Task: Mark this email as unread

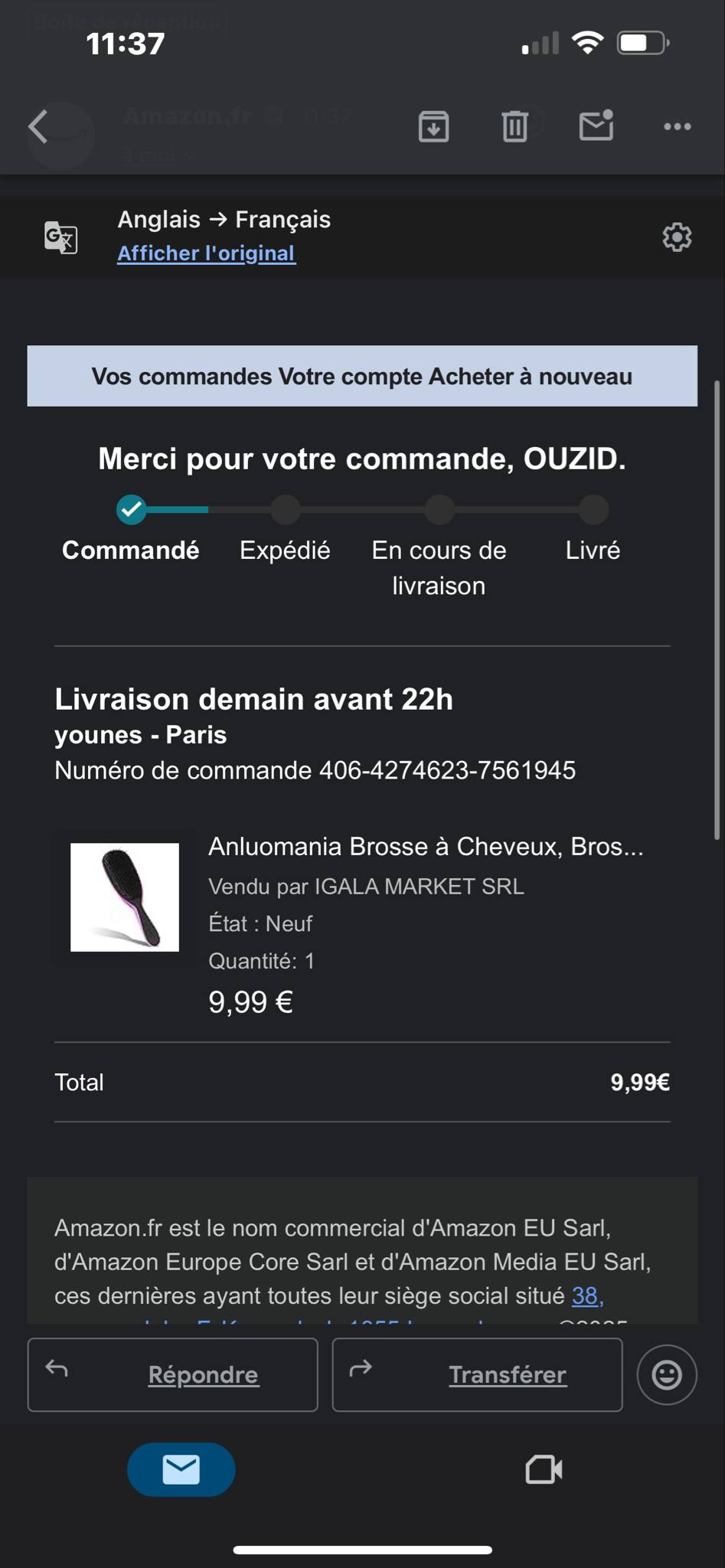Action: coord(596,126)
